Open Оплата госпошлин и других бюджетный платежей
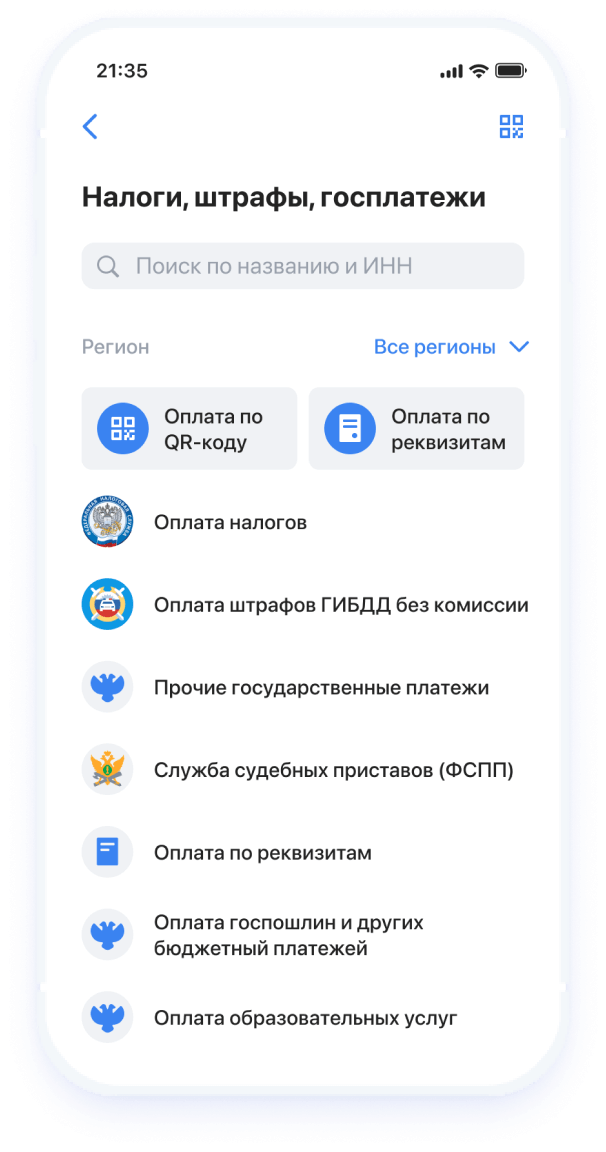 point(303,935)
